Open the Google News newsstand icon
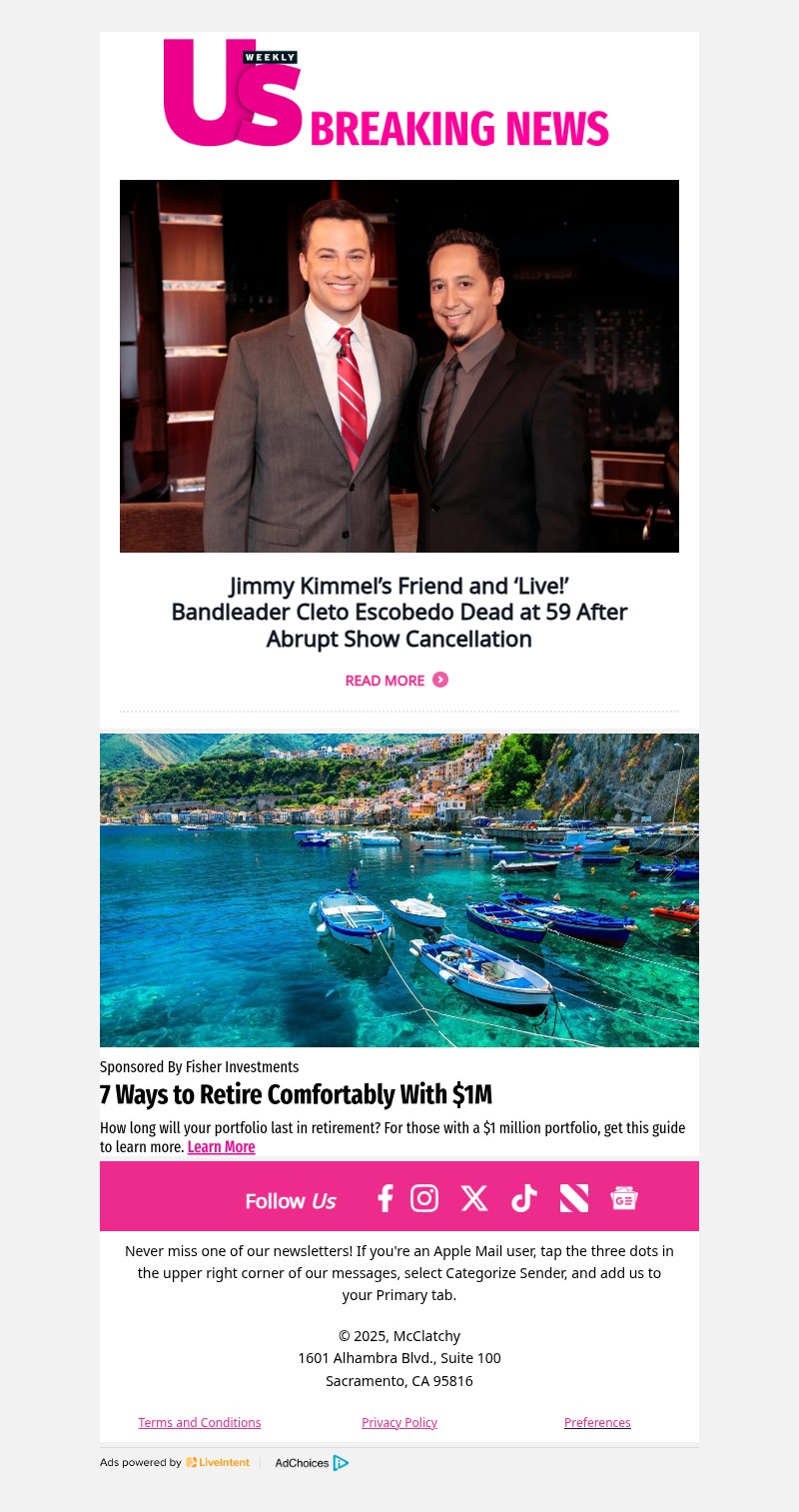The height and width of the screenshot is (1512, 799). (624, 1198)
